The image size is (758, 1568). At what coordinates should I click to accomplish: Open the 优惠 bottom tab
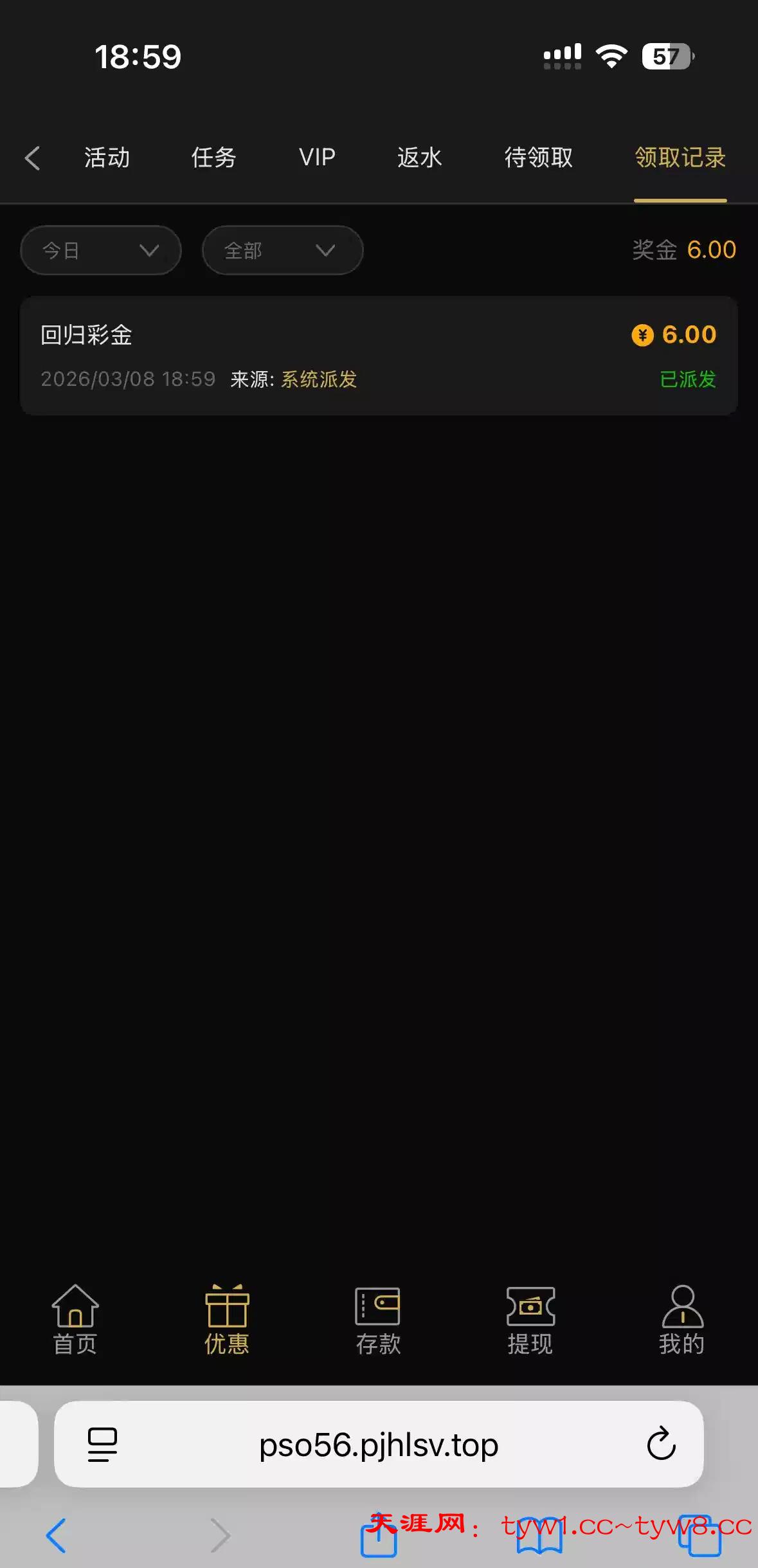coord(226,1320)
